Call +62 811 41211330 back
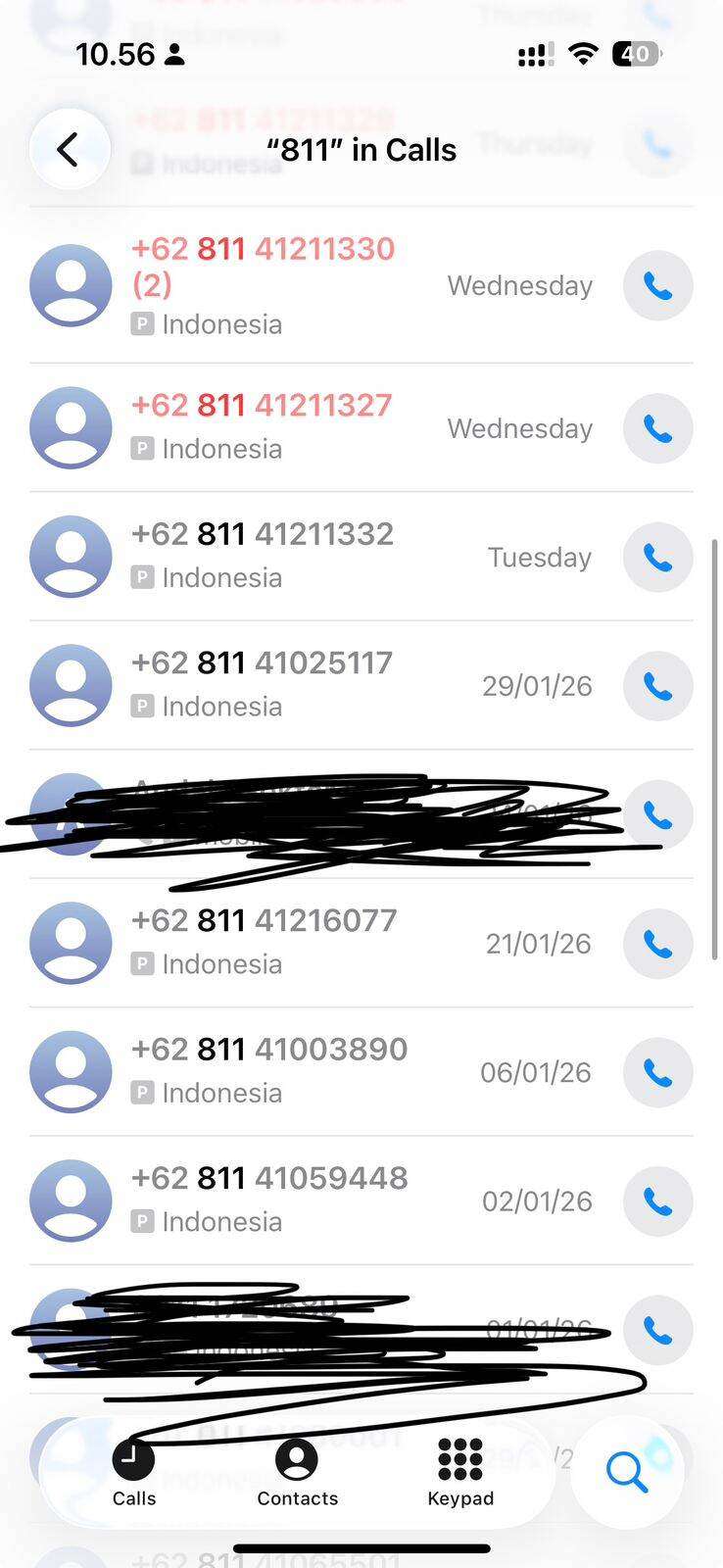Image resolution: width=723 pixels, height=1568 pixels. (x=657, y=286)
